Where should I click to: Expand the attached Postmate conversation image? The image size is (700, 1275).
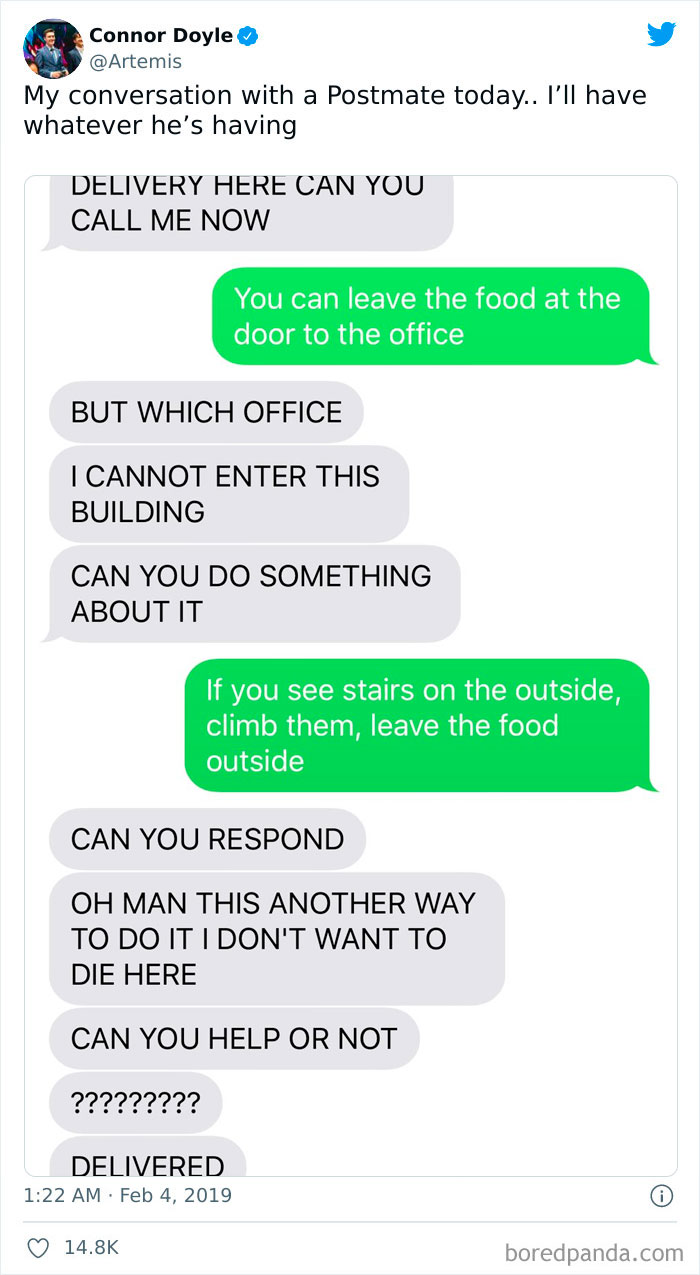click(x=350, y=675)
